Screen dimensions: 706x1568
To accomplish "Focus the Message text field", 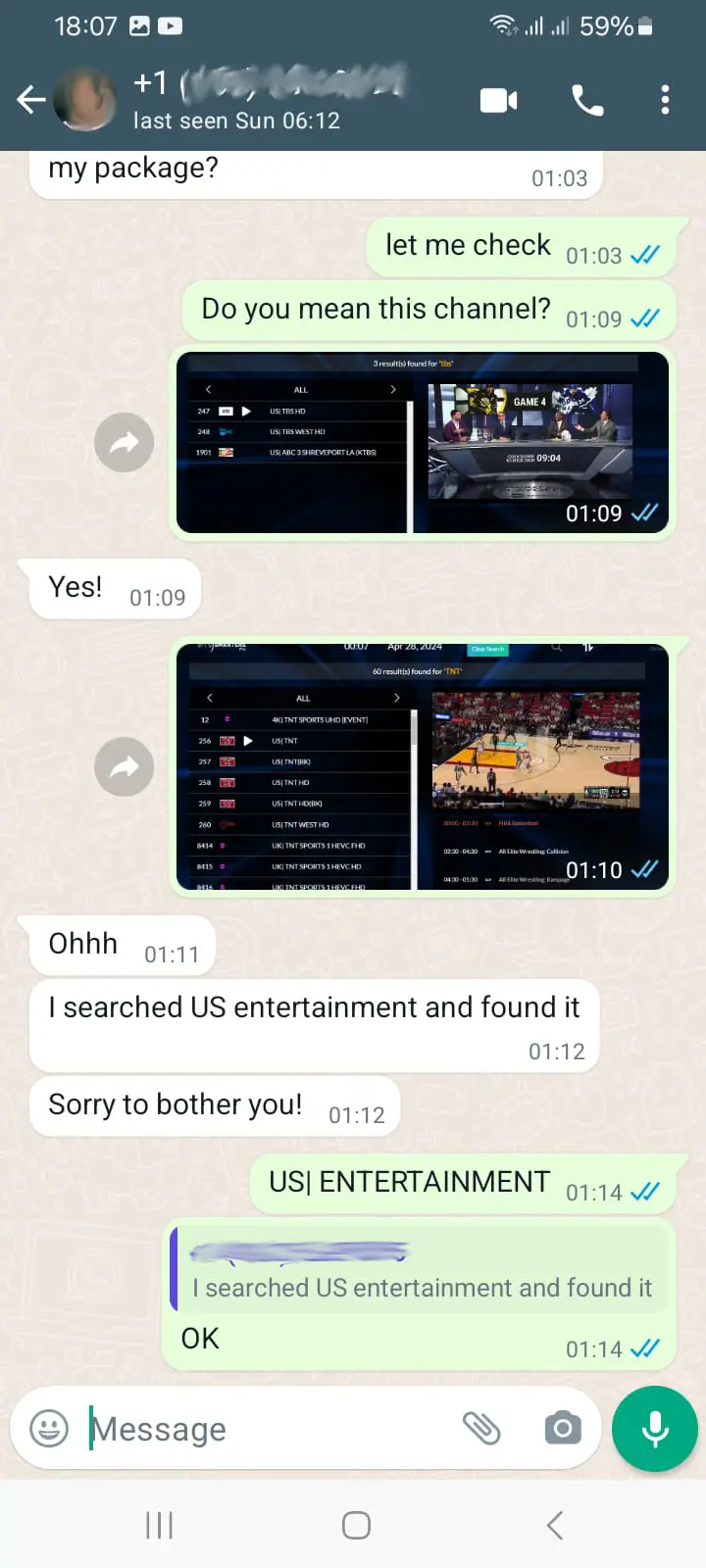I will [x=265, y=1429].
